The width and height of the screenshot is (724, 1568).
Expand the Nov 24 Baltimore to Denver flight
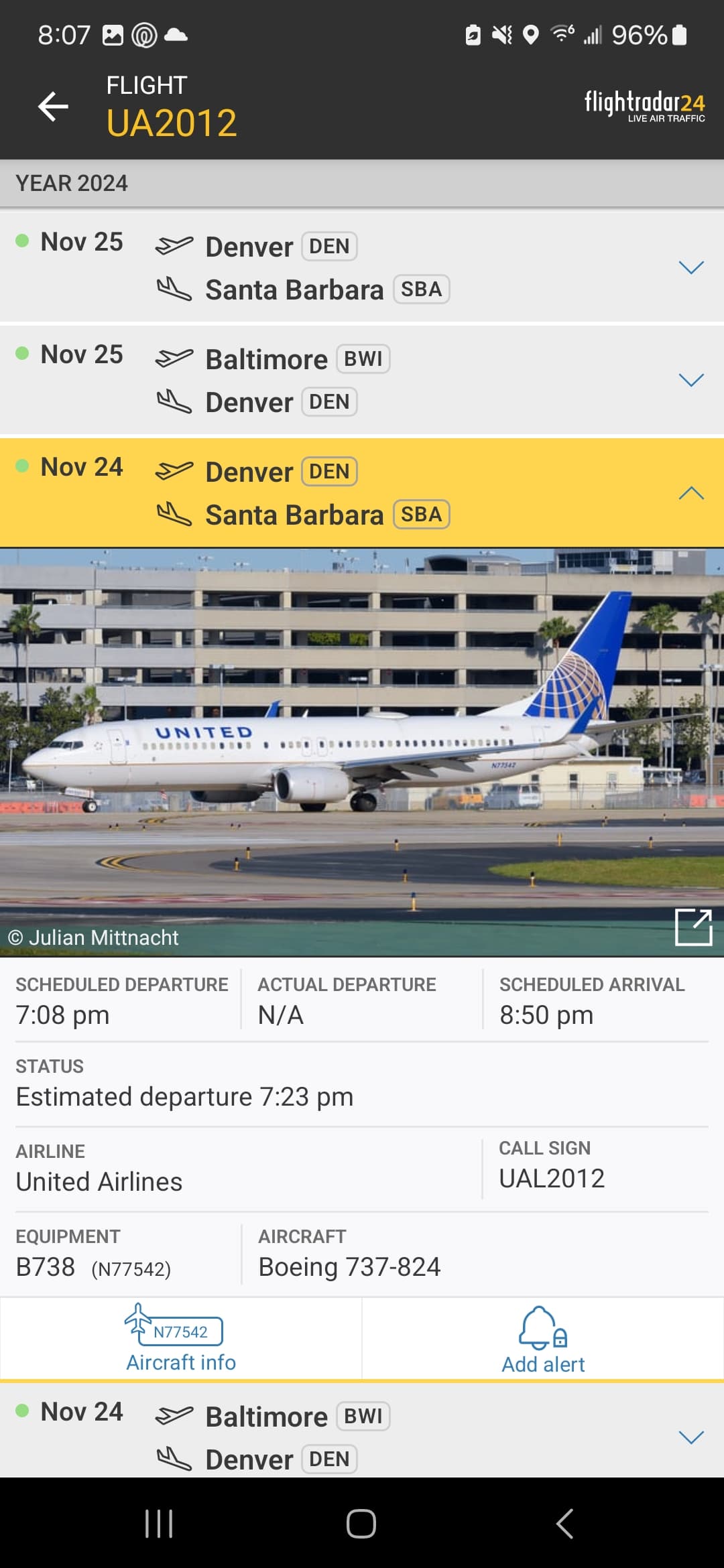(x=690, y=1437)
